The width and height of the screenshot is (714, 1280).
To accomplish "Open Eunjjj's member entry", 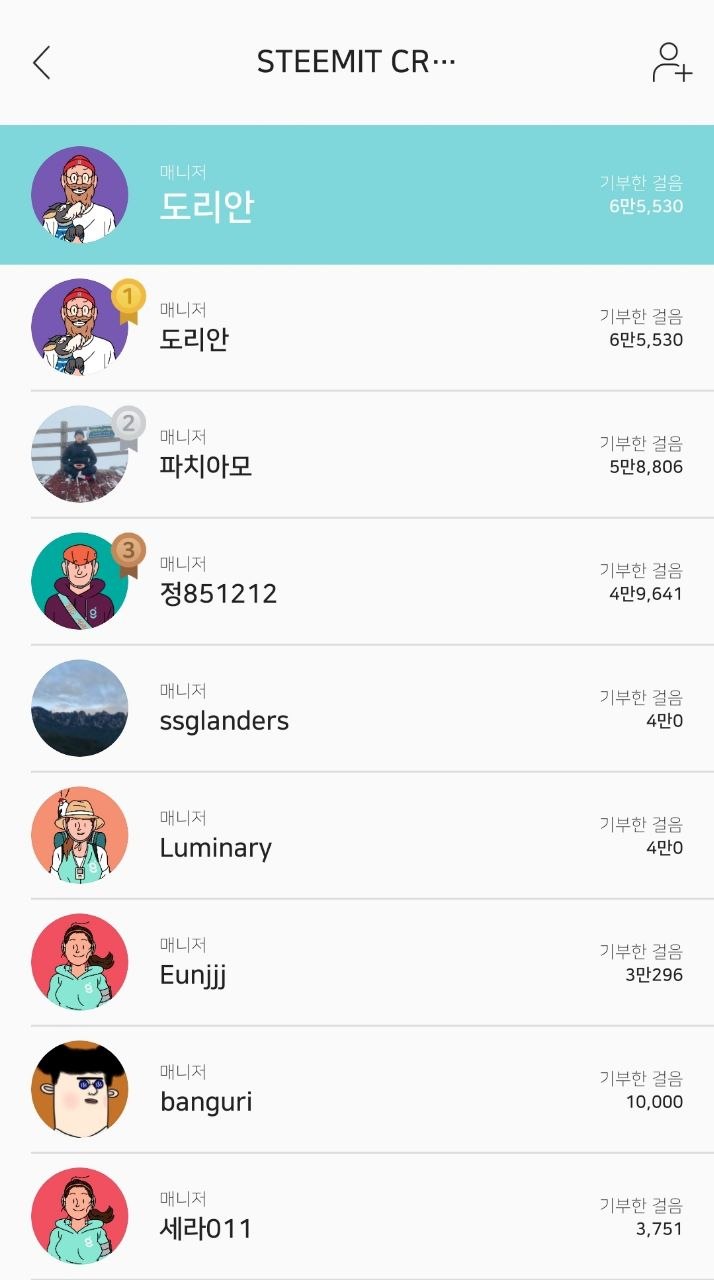I will (x=357, y=963).
